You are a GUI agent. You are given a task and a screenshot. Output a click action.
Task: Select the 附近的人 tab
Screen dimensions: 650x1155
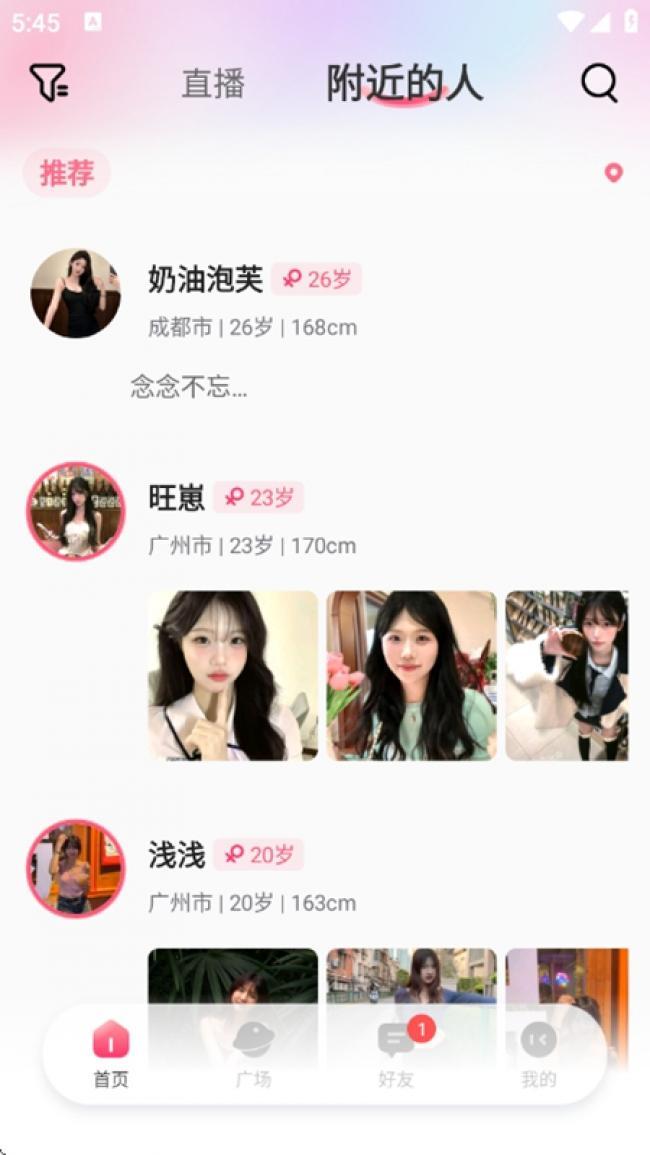[405, 83]
